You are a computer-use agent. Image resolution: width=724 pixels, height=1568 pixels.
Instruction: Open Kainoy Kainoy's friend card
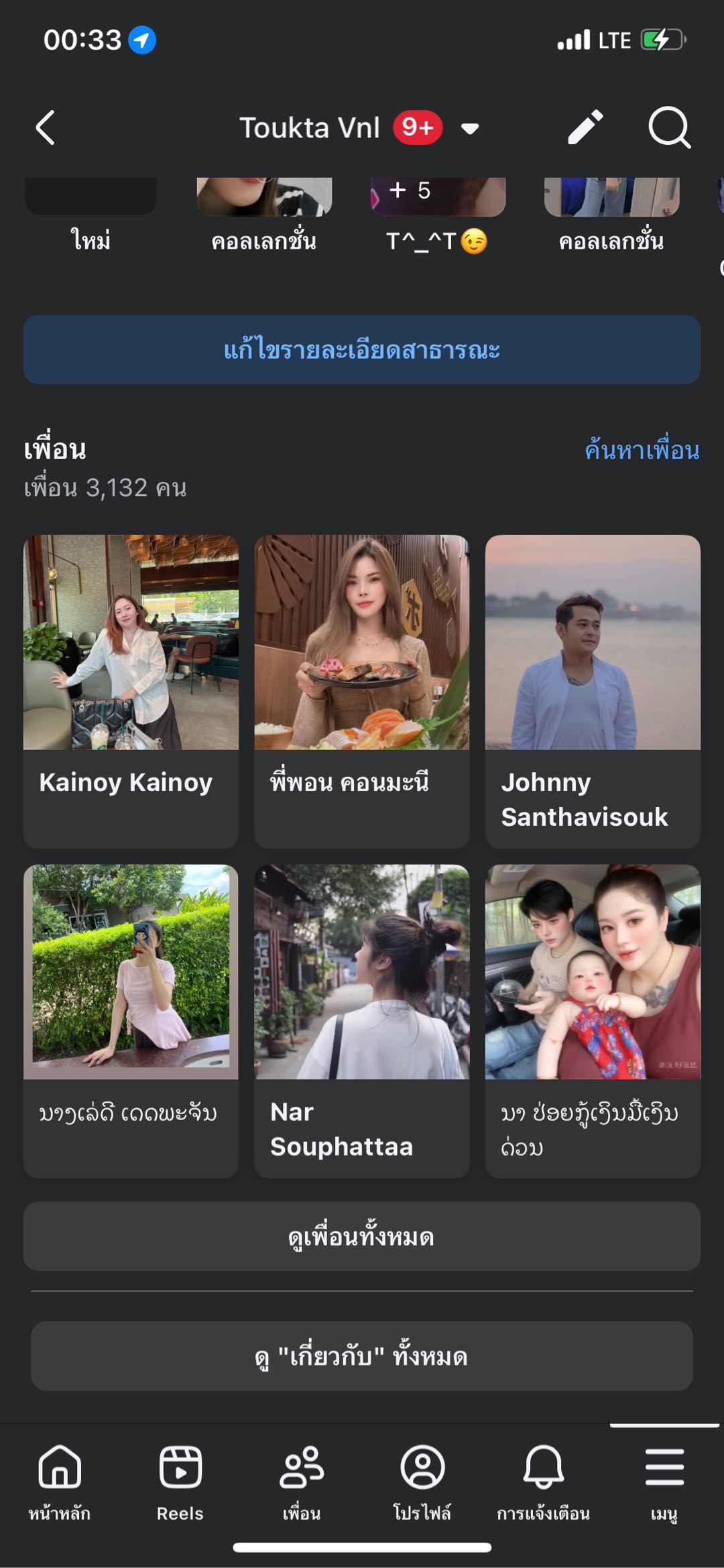click(x=131, y=690)
